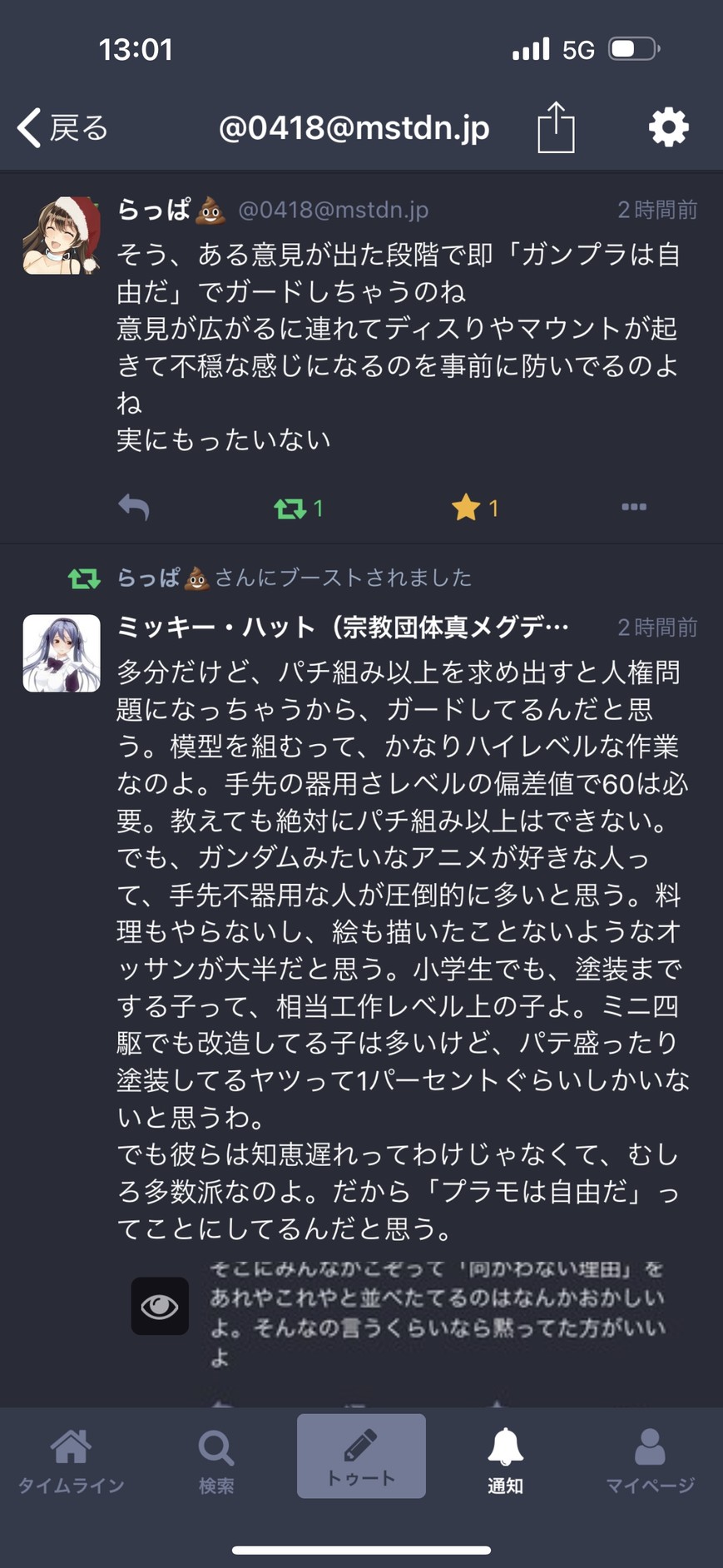Go back with the 戻る button
Image resolution: width=723 pixels, height=1568 pixels.
coord(63,128)
